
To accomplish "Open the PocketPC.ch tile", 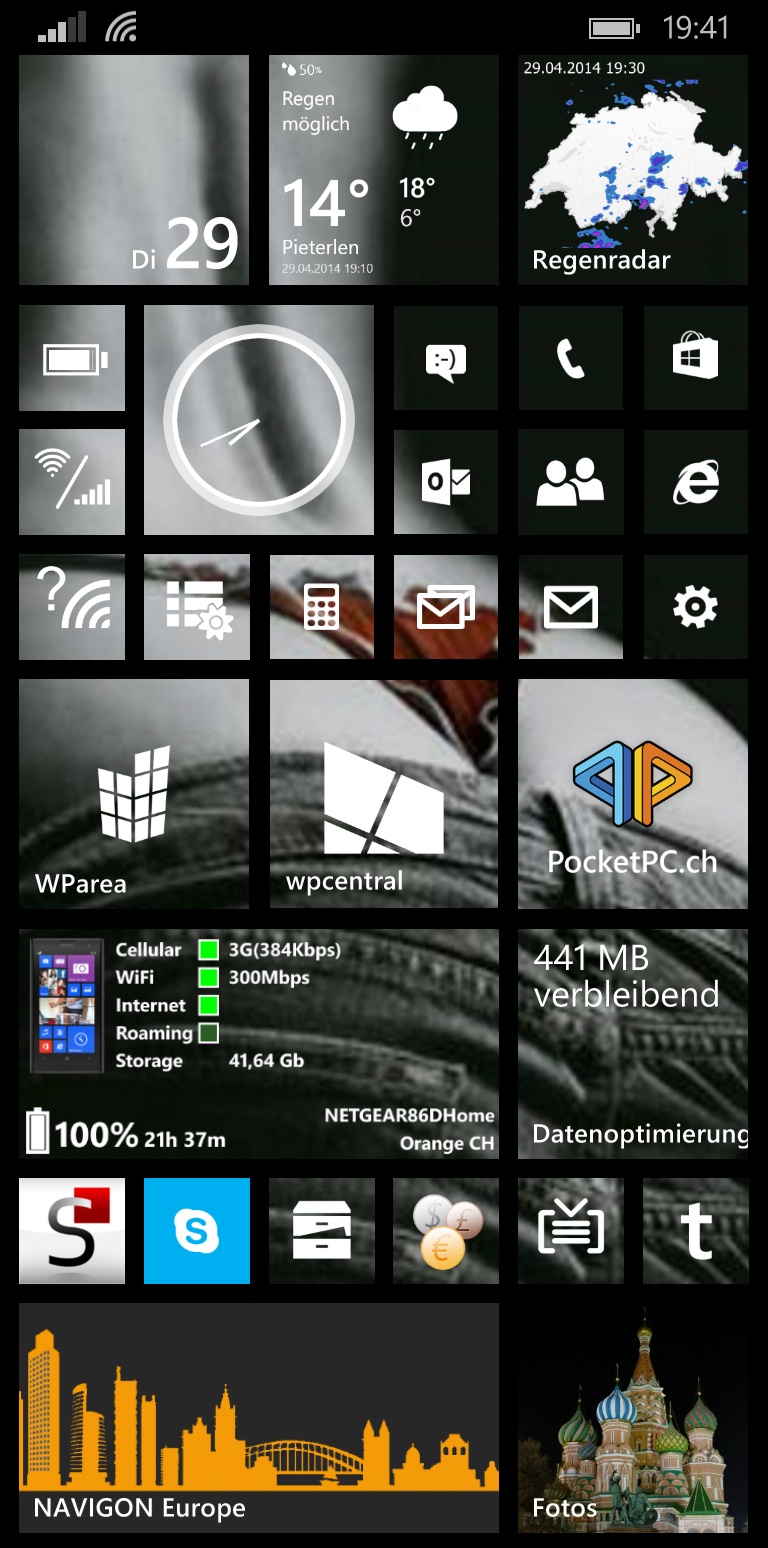I will pyautogui.click(x=632, y=794).
